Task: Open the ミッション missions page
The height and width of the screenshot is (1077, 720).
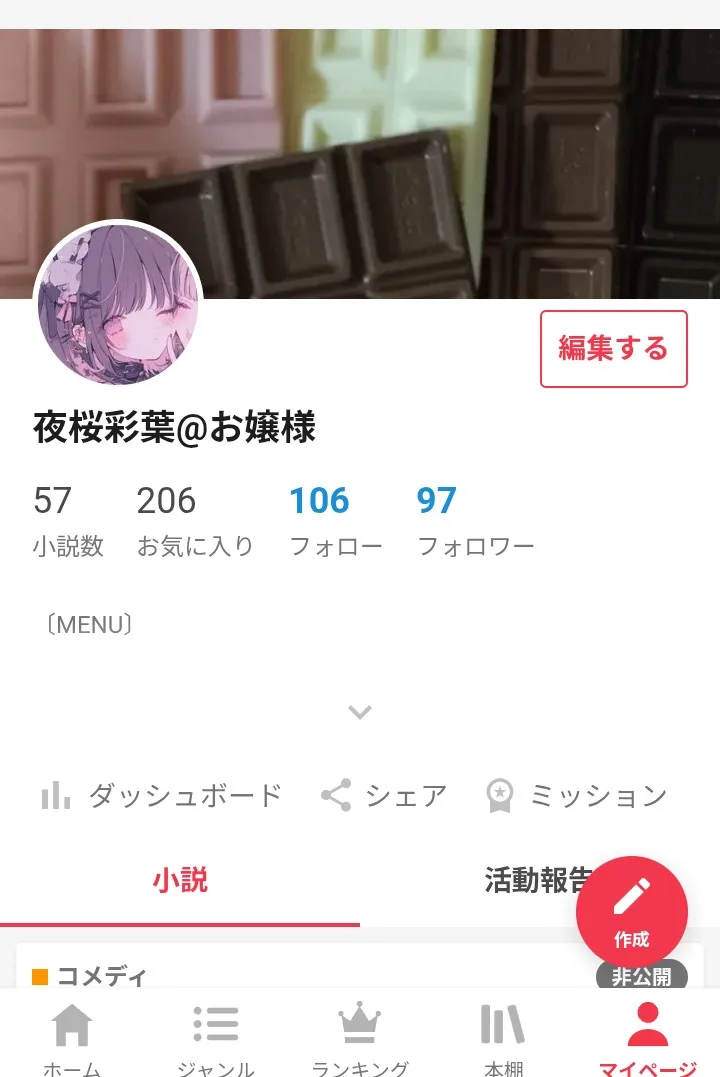Action: click(576, 796)
